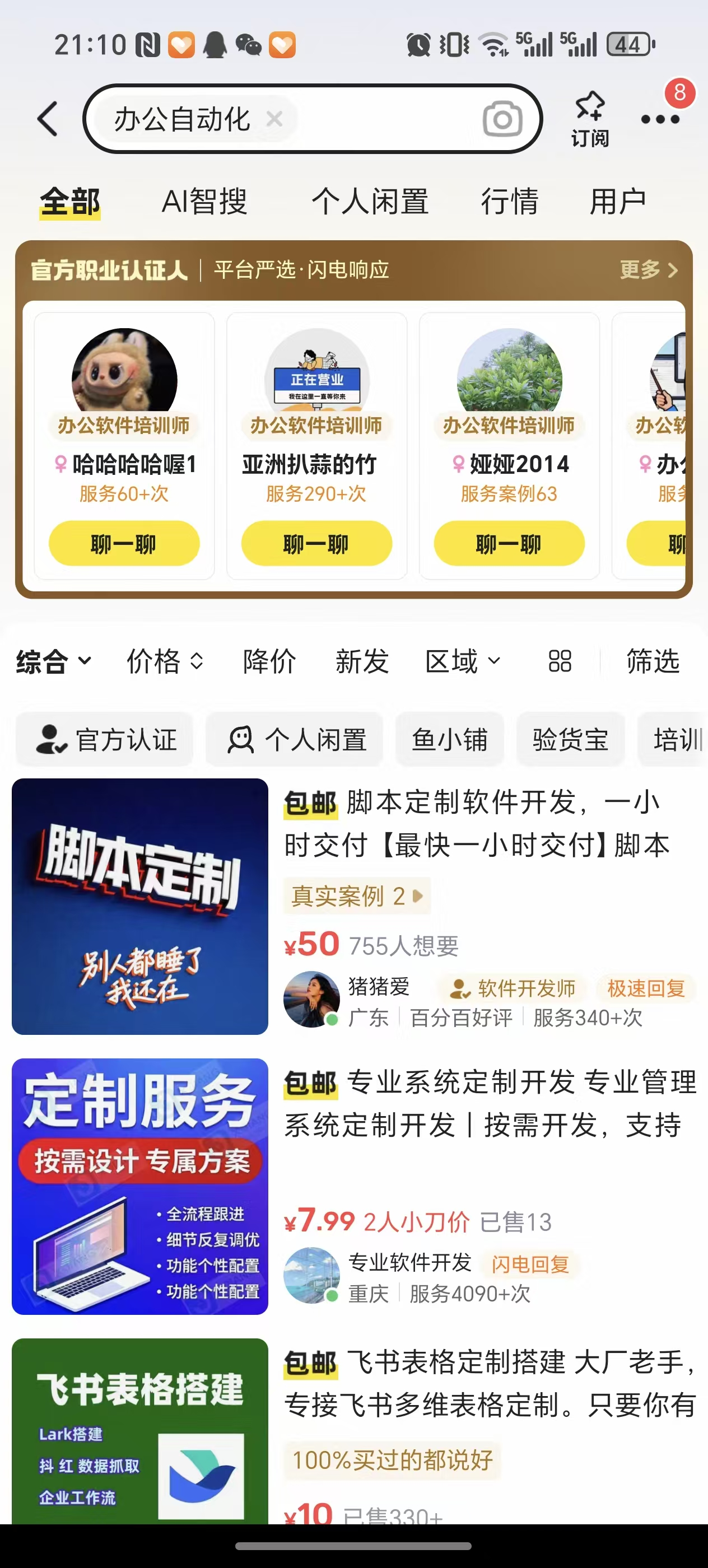
Task: Expand the 综合 sort dropdown
Action: (x=54, y=661)
